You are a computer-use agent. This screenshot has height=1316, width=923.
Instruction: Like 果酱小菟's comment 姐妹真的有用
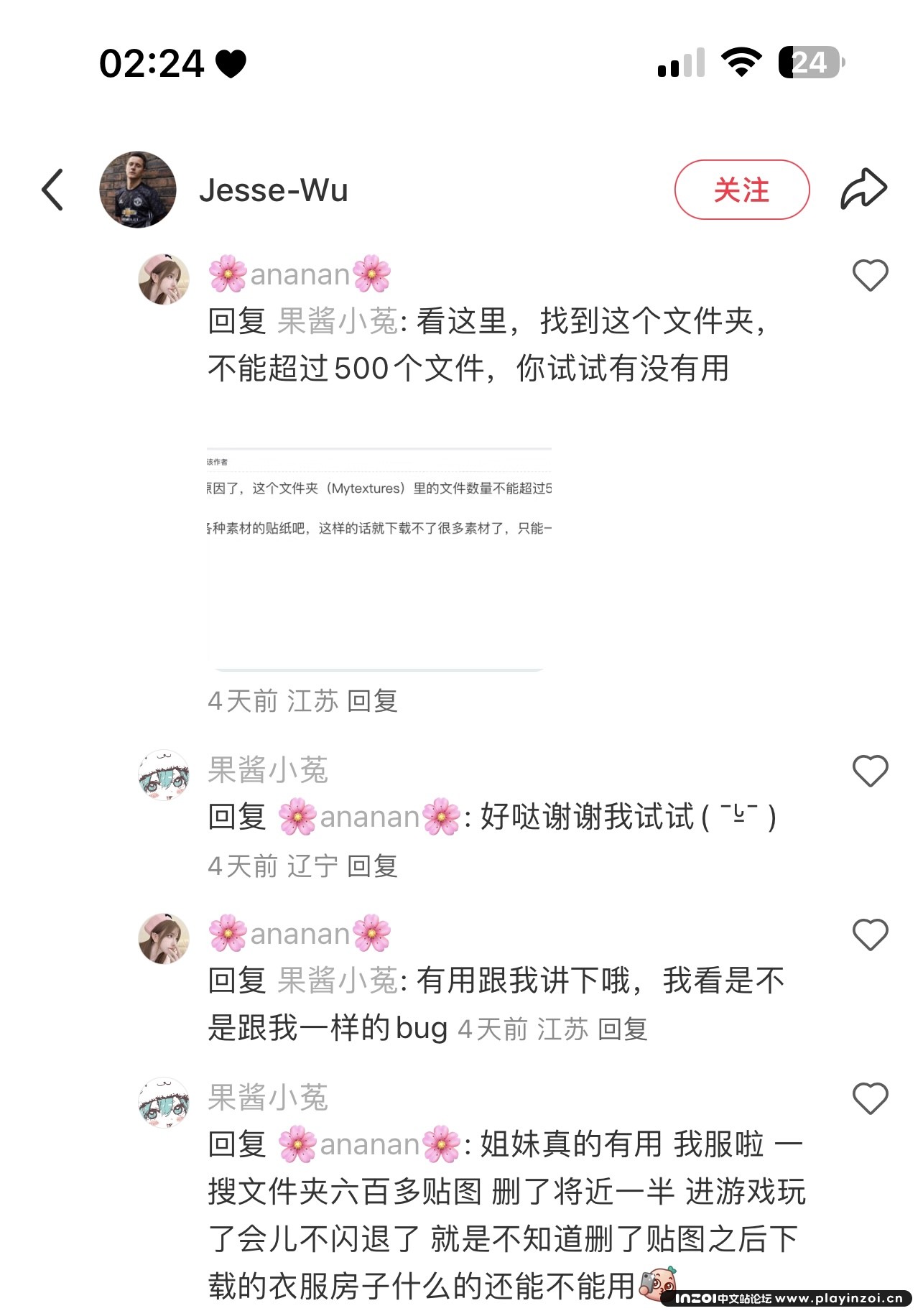pos(870,1098)
